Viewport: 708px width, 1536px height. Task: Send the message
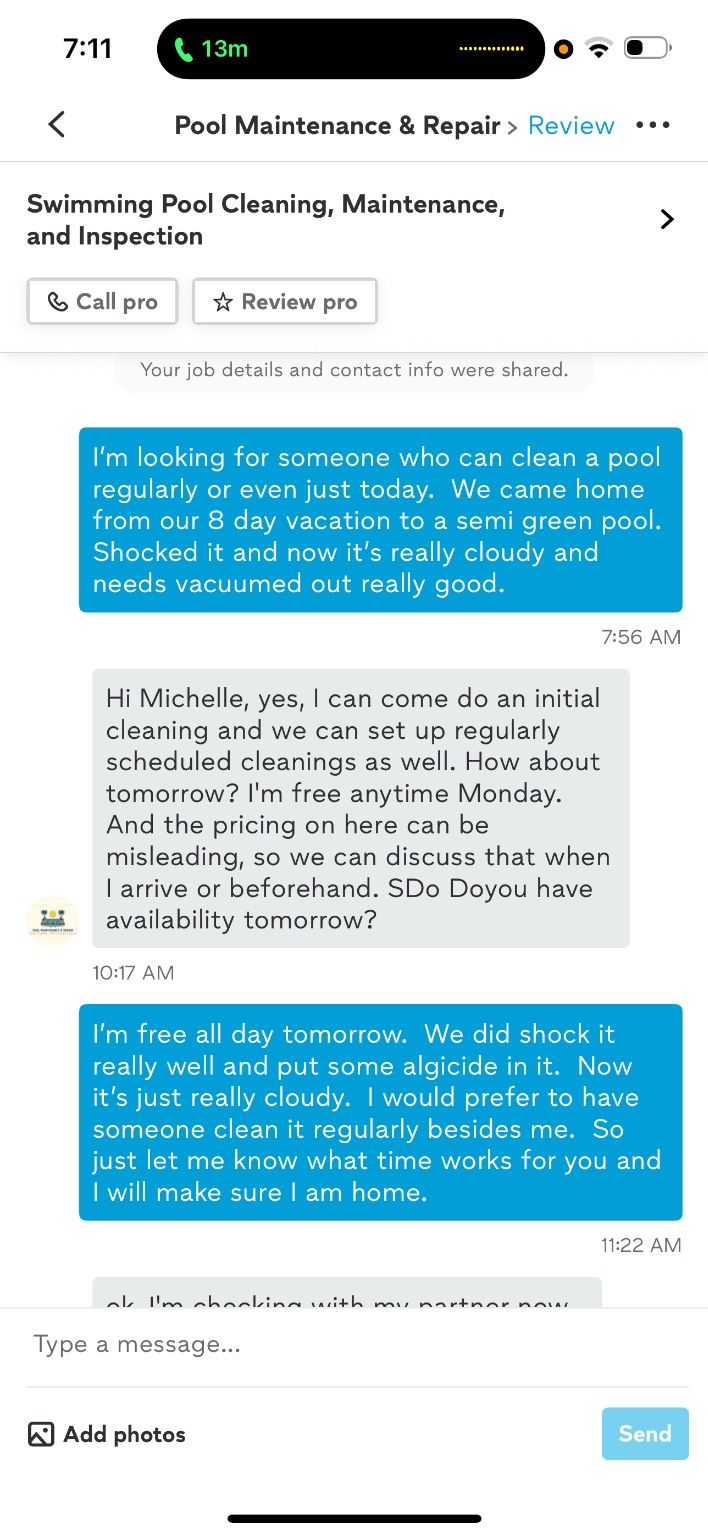tap(645, 1434)
